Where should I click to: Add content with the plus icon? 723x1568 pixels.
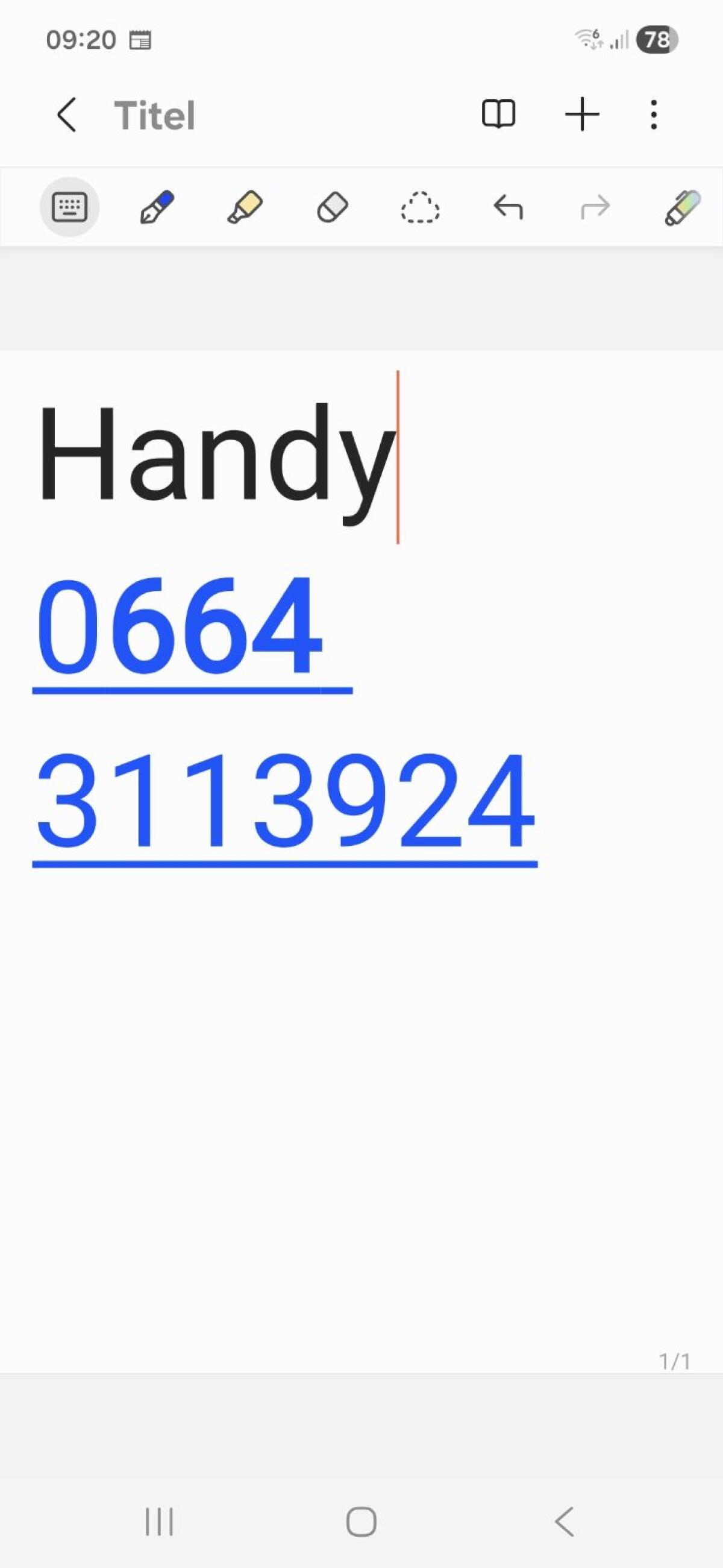point(582,114)
